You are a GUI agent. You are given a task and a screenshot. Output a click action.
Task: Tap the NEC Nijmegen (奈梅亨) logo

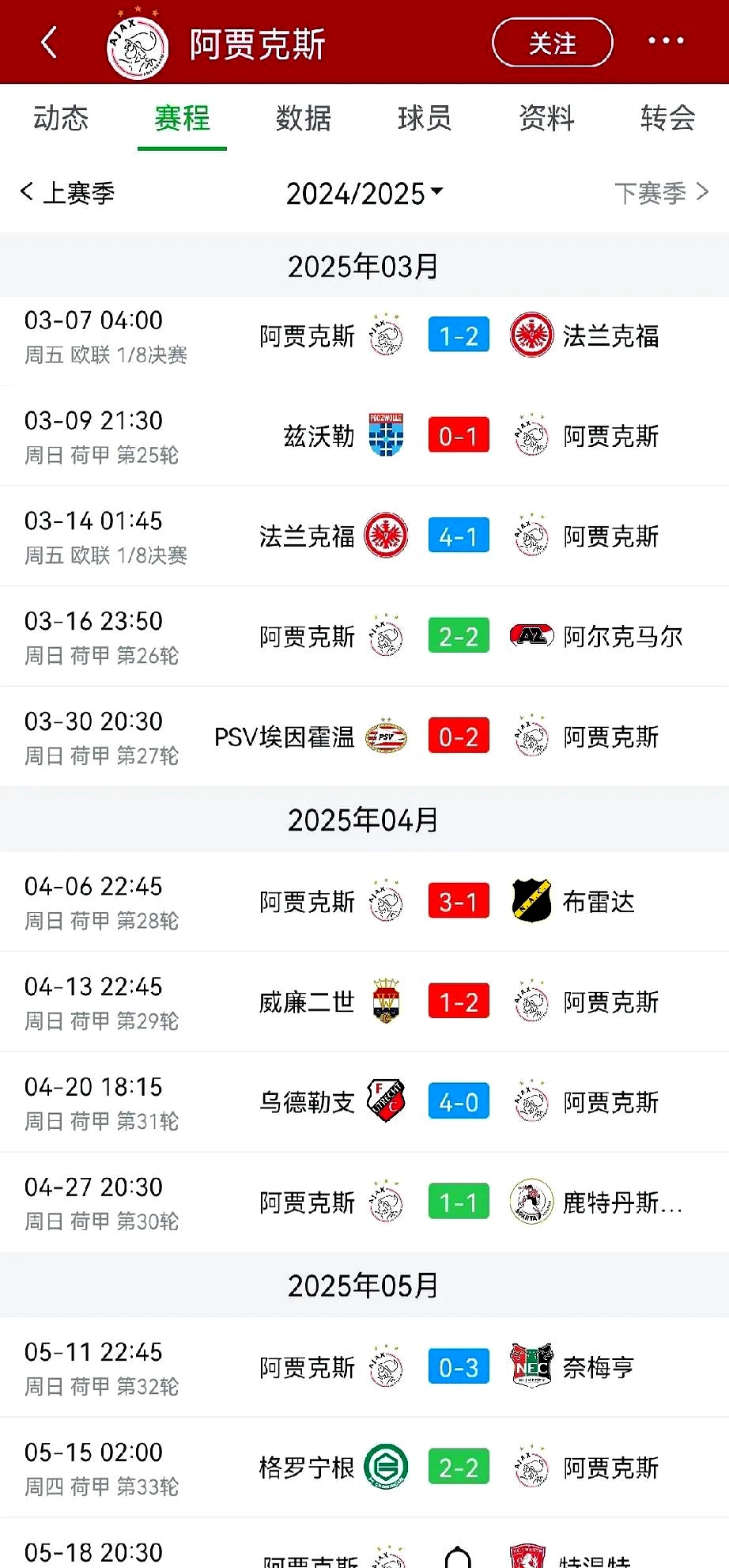point(531,1366)
